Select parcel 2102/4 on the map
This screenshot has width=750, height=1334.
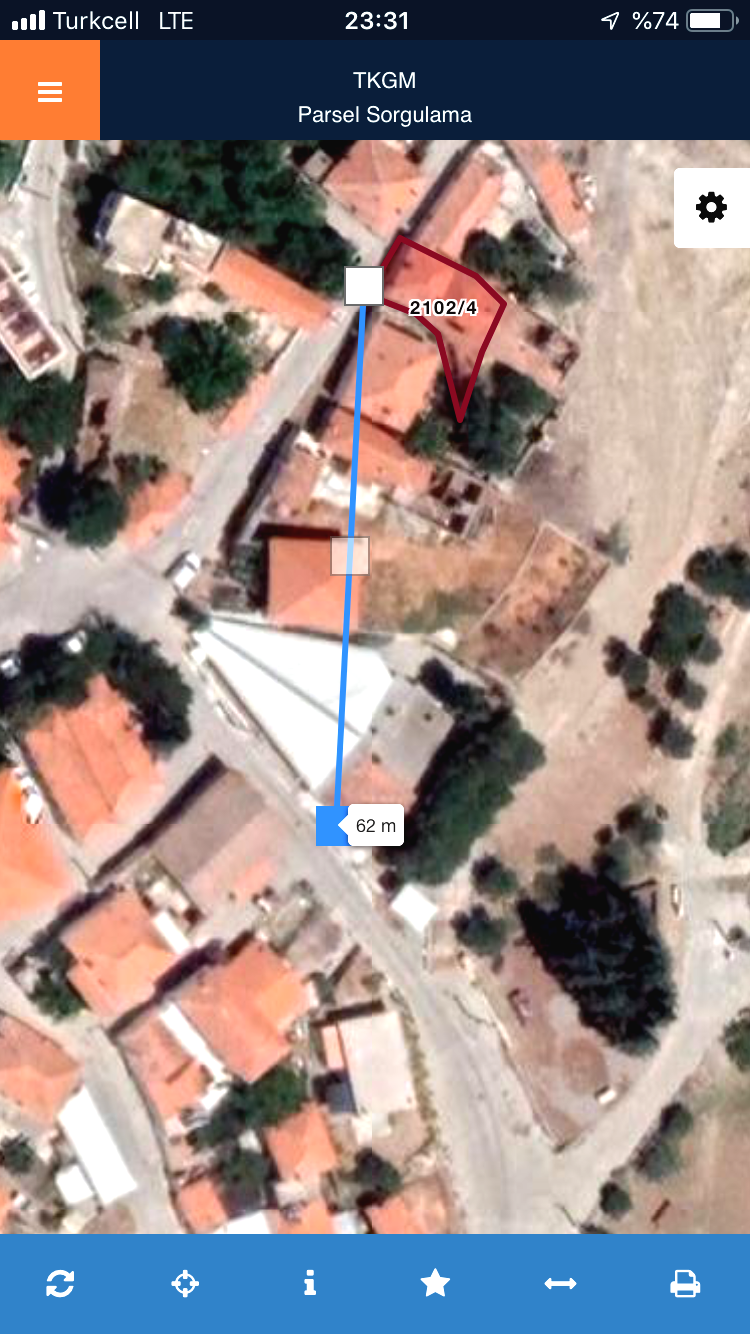coord(444,308)
